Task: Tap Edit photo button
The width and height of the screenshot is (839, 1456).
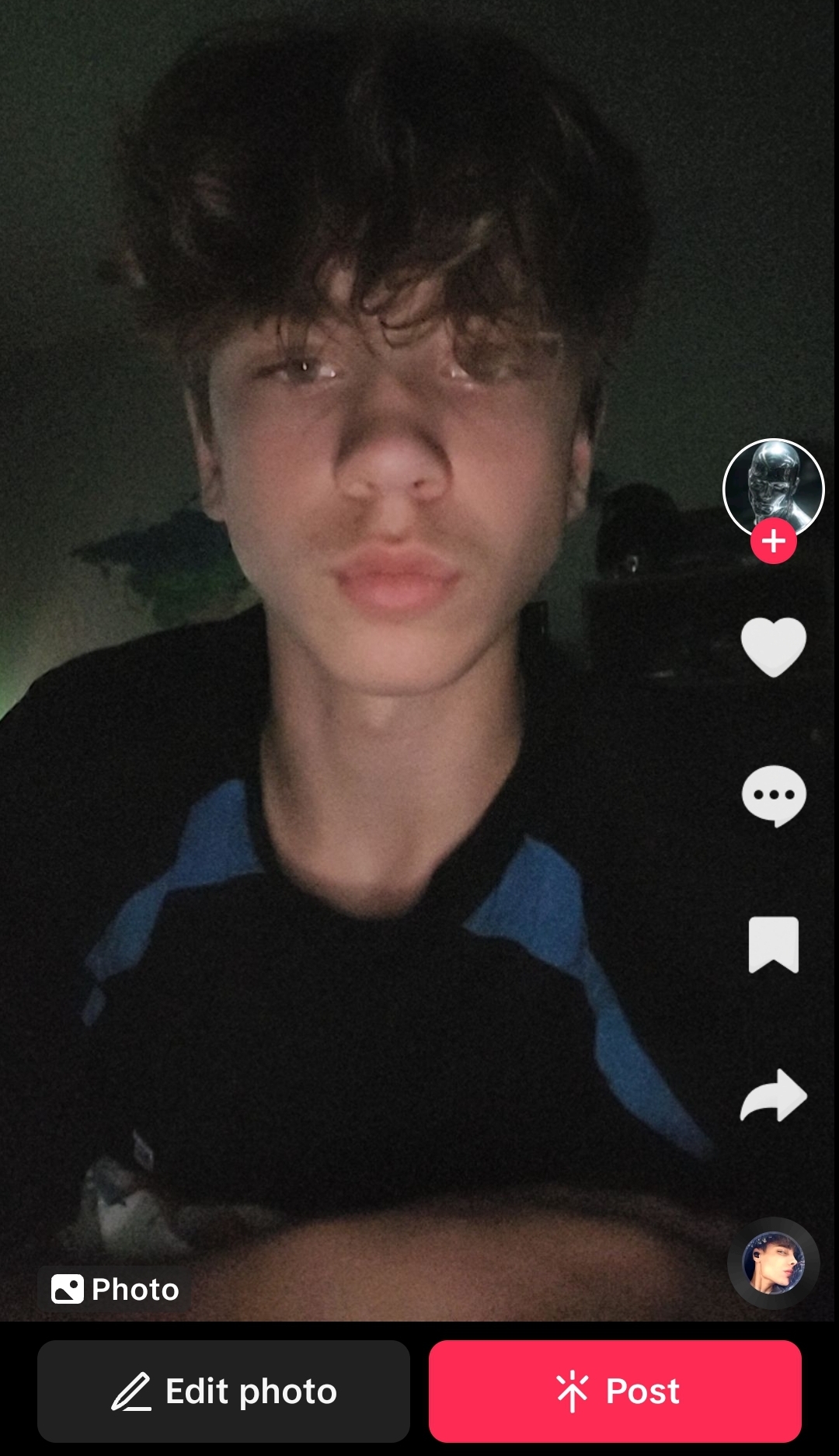Action: (x=224, y=1391)
